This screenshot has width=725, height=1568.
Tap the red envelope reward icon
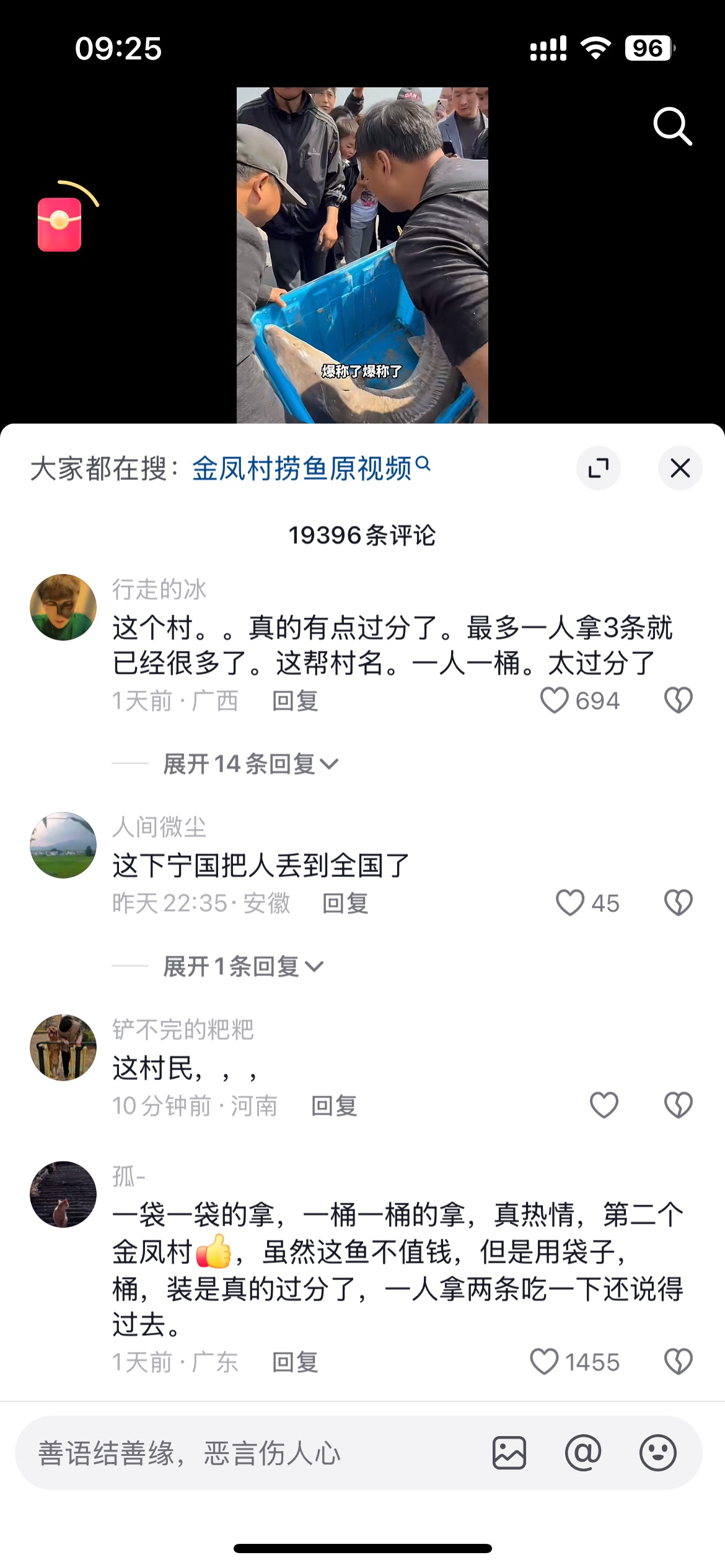[x=60, y=224]
